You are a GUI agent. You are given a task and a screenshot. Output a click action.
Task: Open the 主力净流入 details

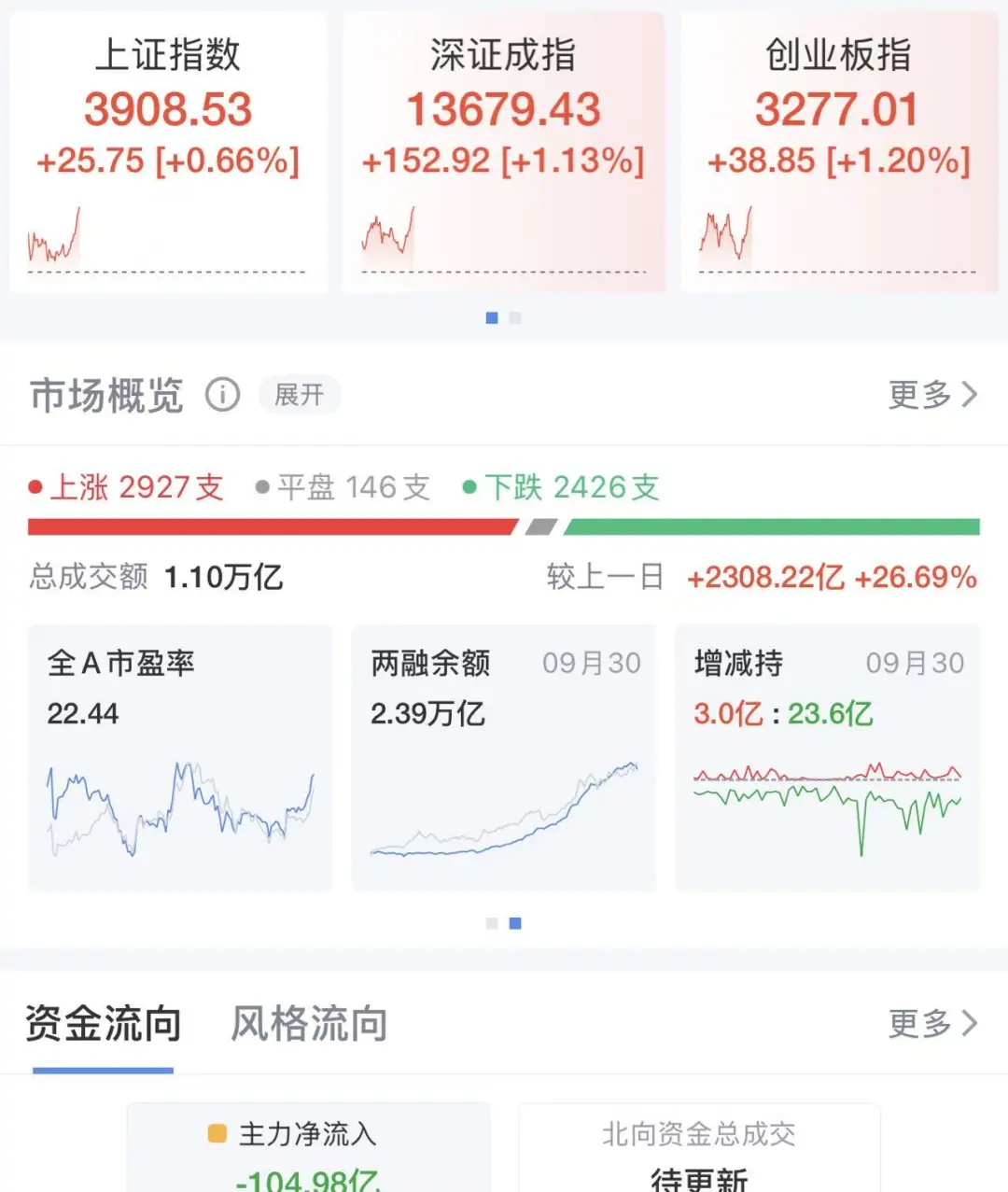(308, 1148)
